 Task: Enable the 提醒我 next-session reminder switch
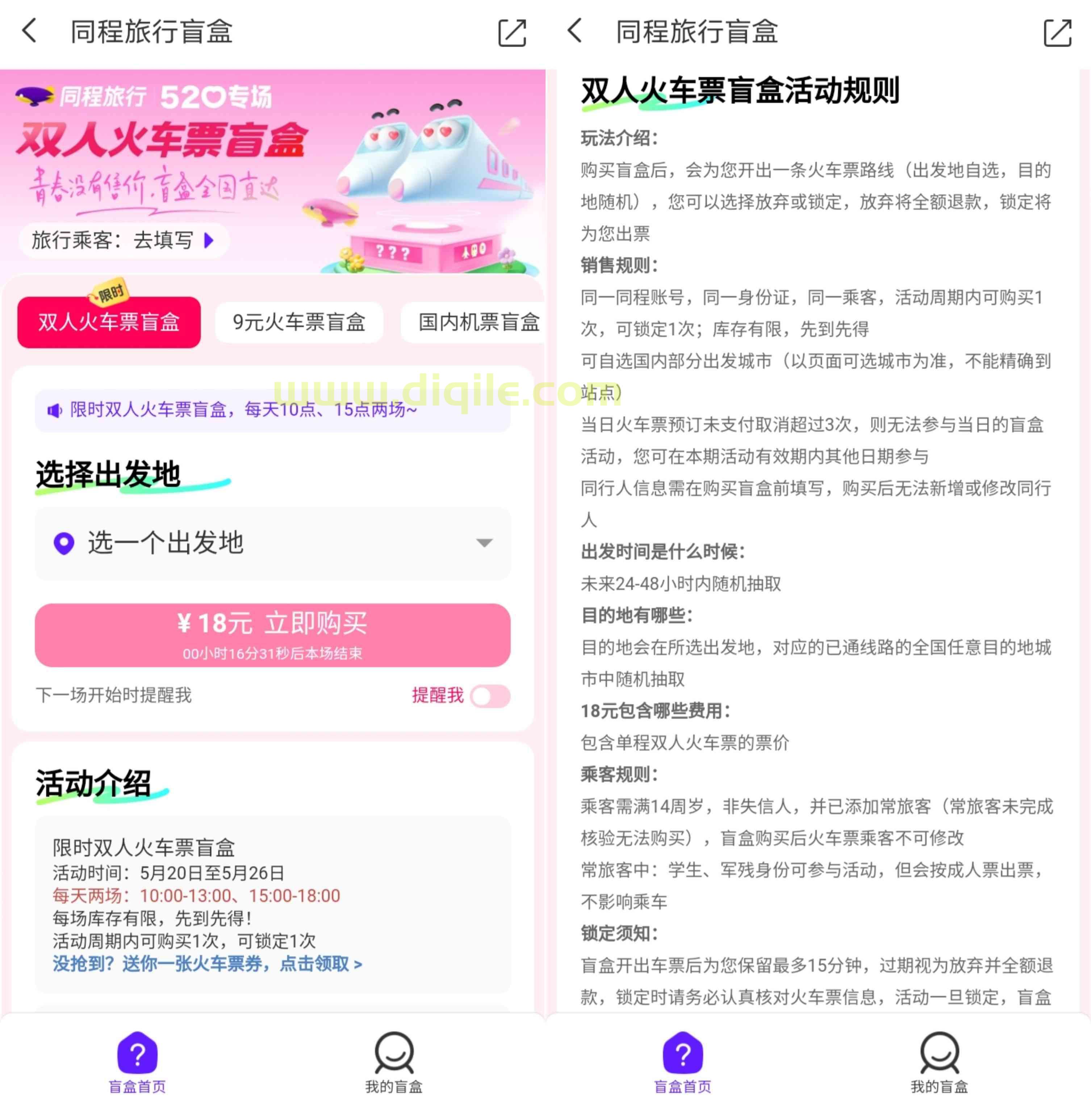pyautogui.click(x=489, y=696)
